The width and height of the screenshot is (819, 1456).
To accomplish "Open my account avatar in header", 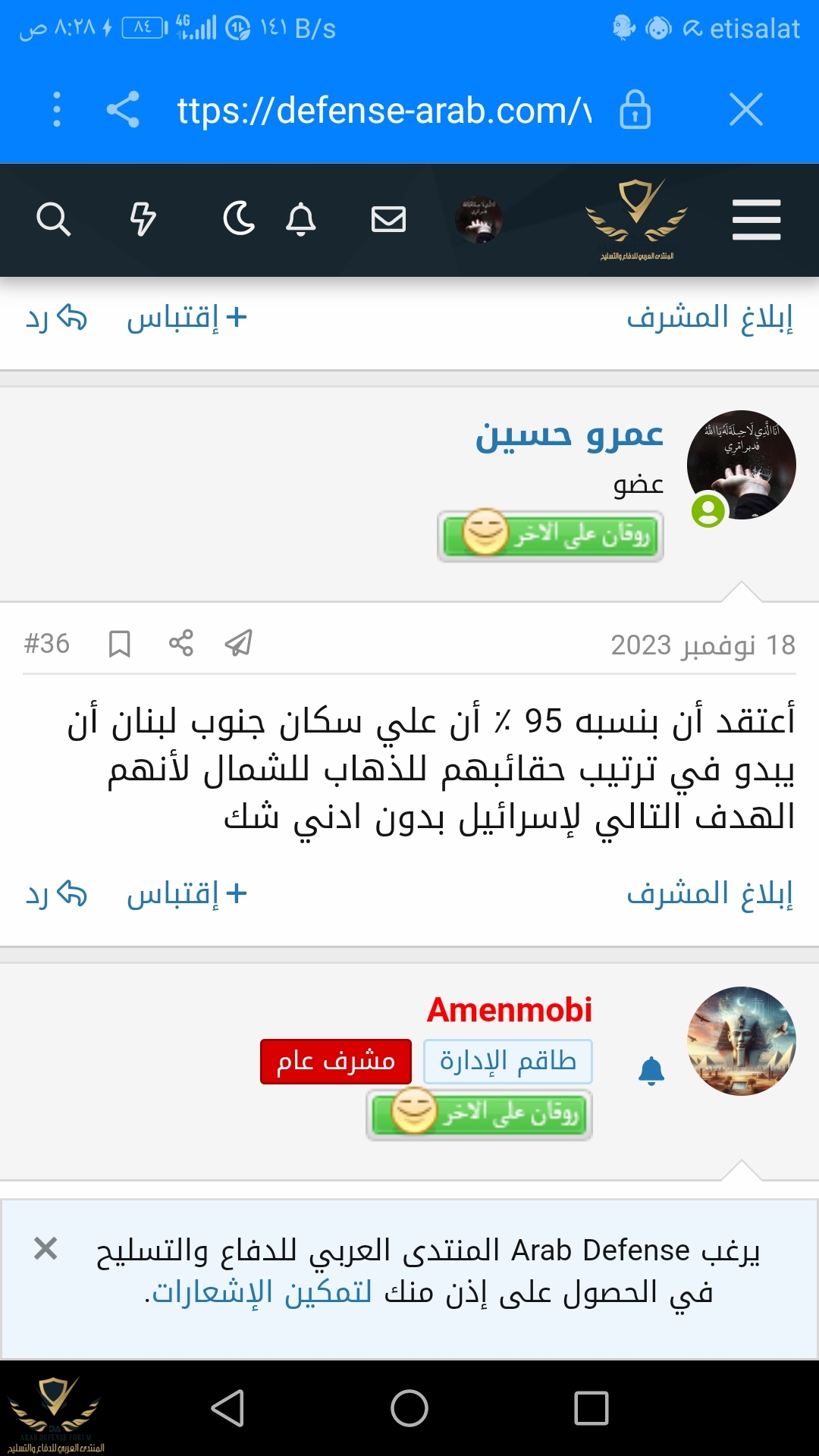I will 479,220.
